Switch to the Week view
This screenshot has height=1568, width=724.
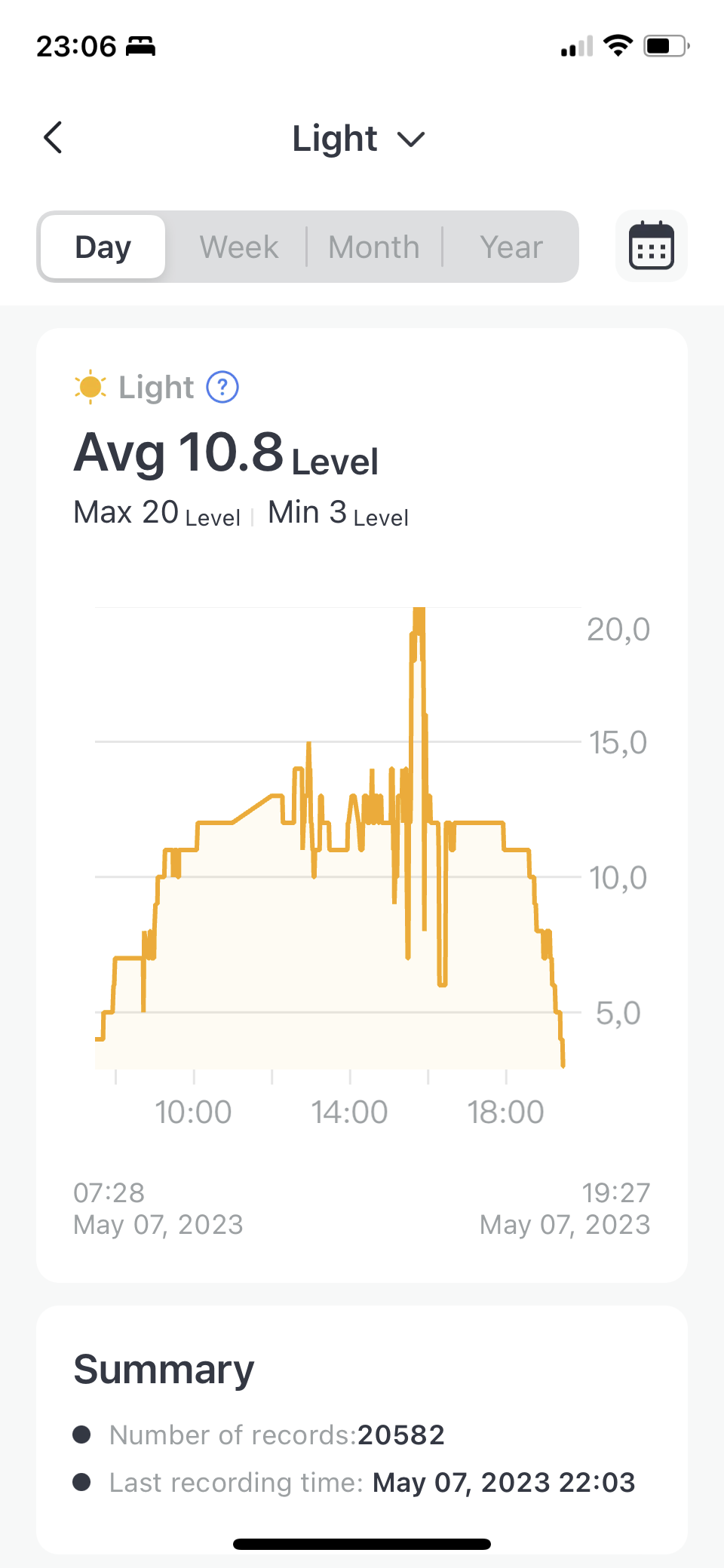coord(239,247)
